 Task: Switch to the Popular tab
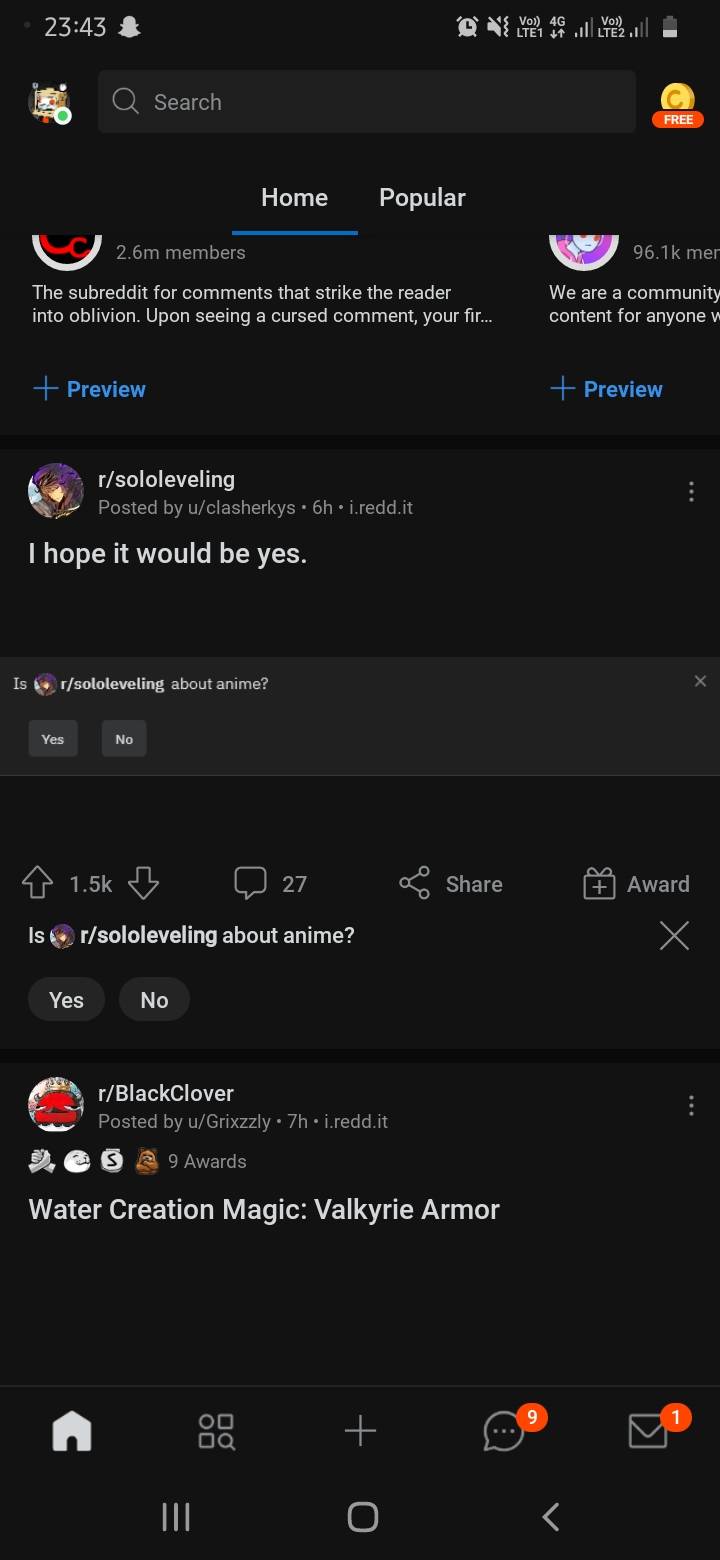(x=422, y=198)
